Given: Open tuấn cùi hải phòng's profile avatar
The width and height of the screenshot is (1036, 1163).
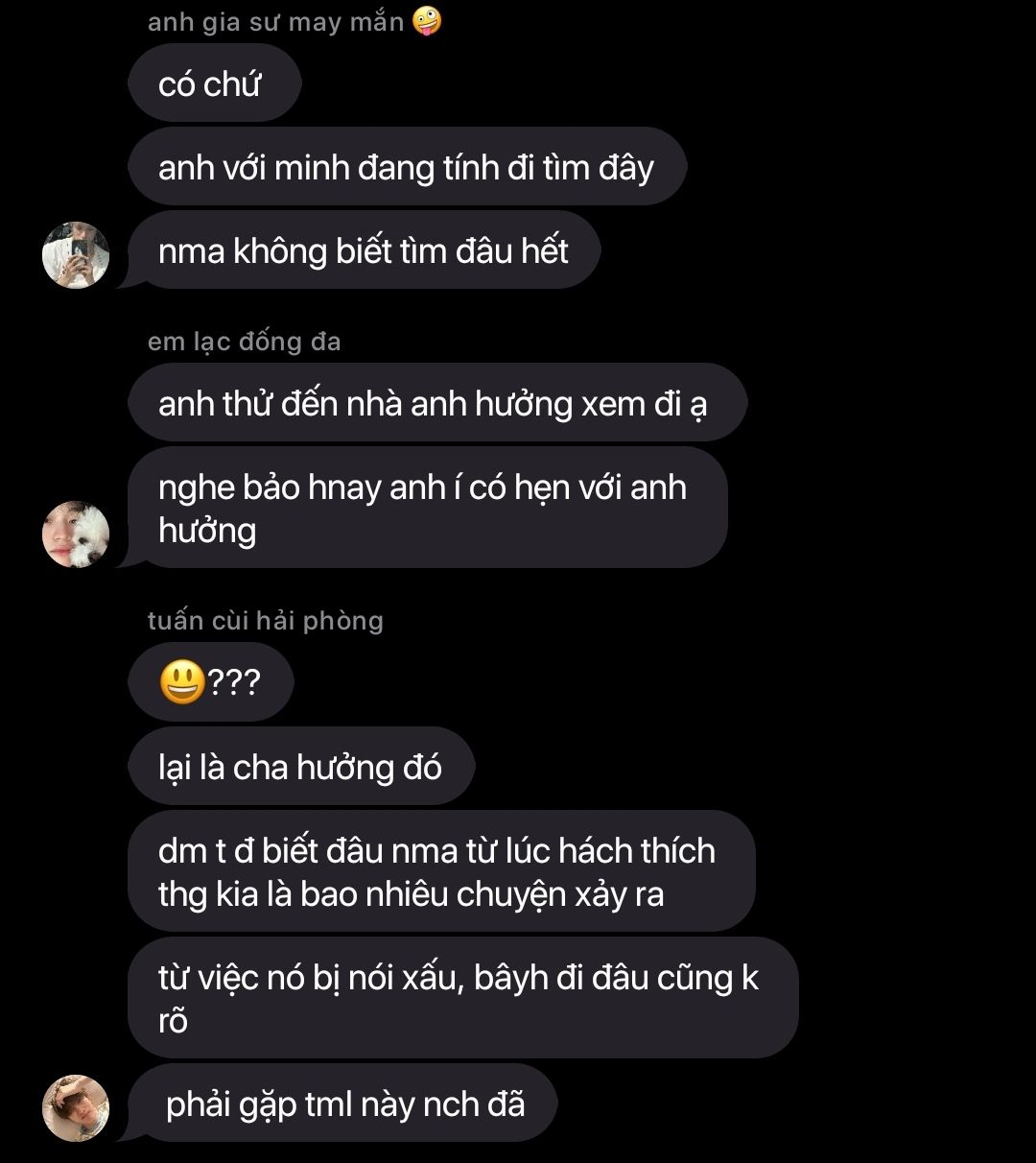Looking at the screenshot, I should (x=76, y=1107).
